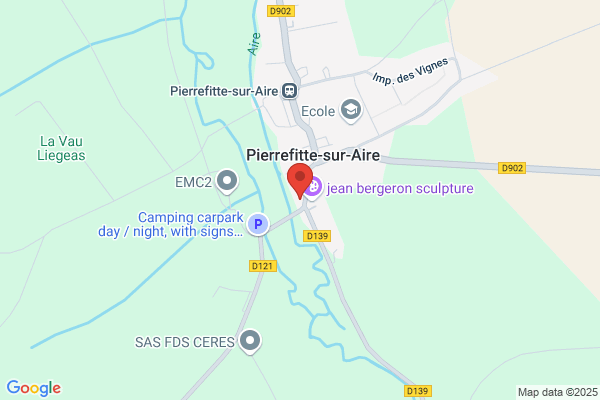Viewport: 600px width, 400px height.
Task: Select the EMC2 place marker
Action: coord(227,181)
